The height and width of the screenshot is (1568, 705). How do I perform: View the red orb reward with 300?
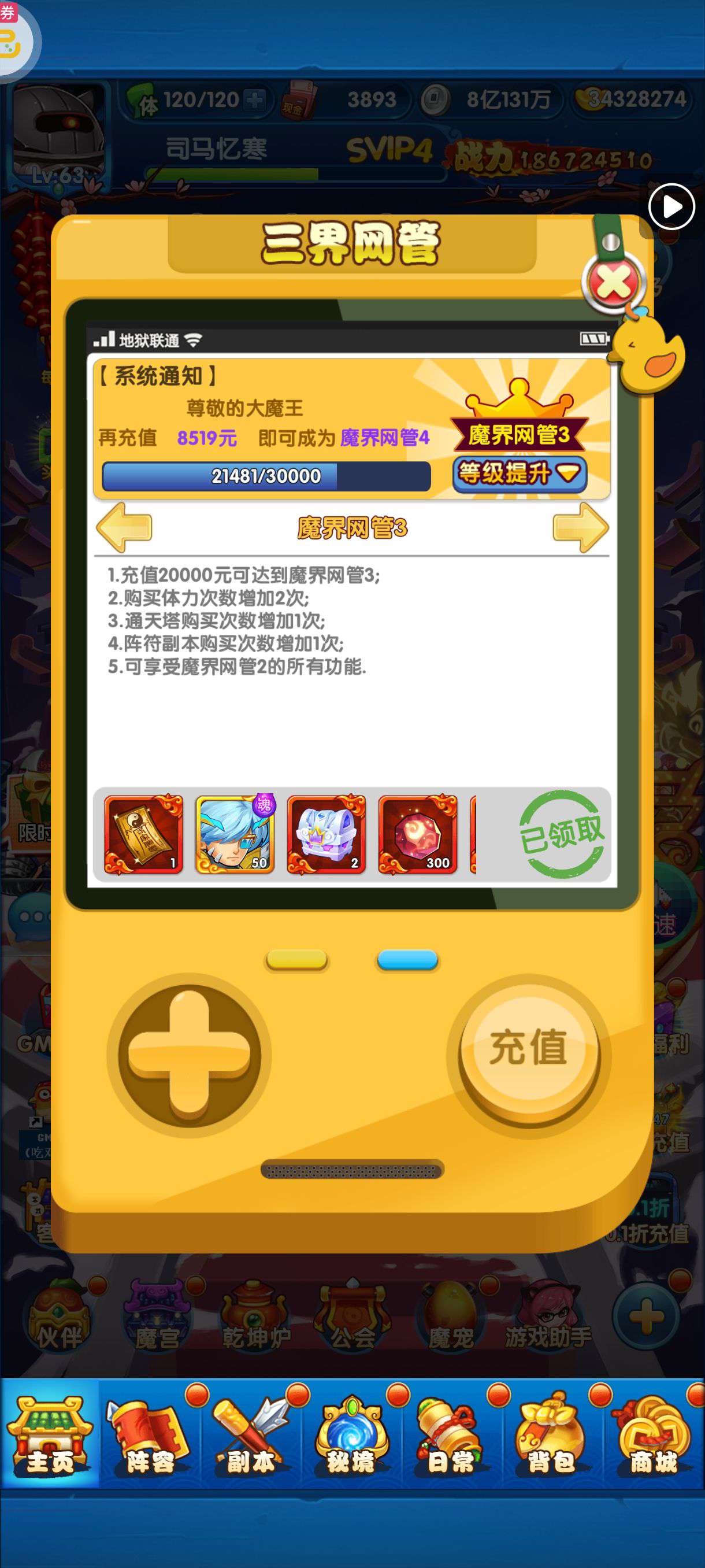click(417, 834)
